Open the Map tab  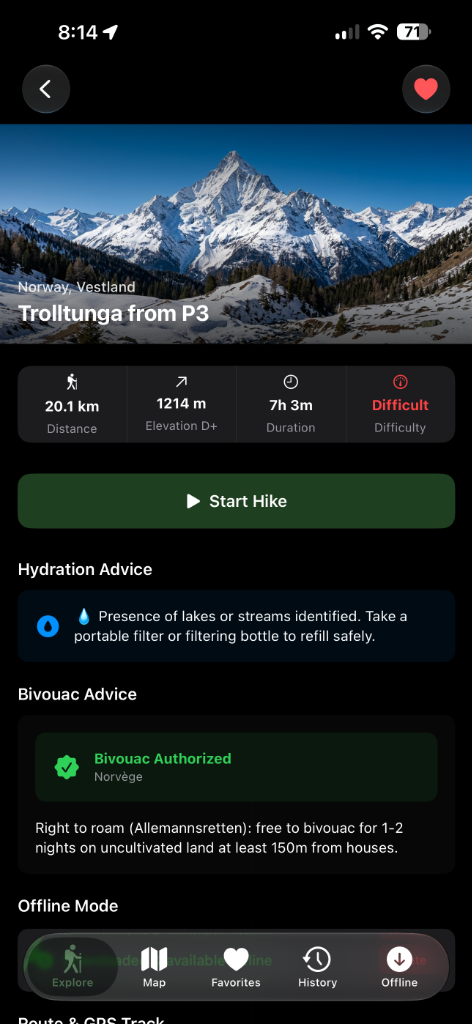pos(154,967)
